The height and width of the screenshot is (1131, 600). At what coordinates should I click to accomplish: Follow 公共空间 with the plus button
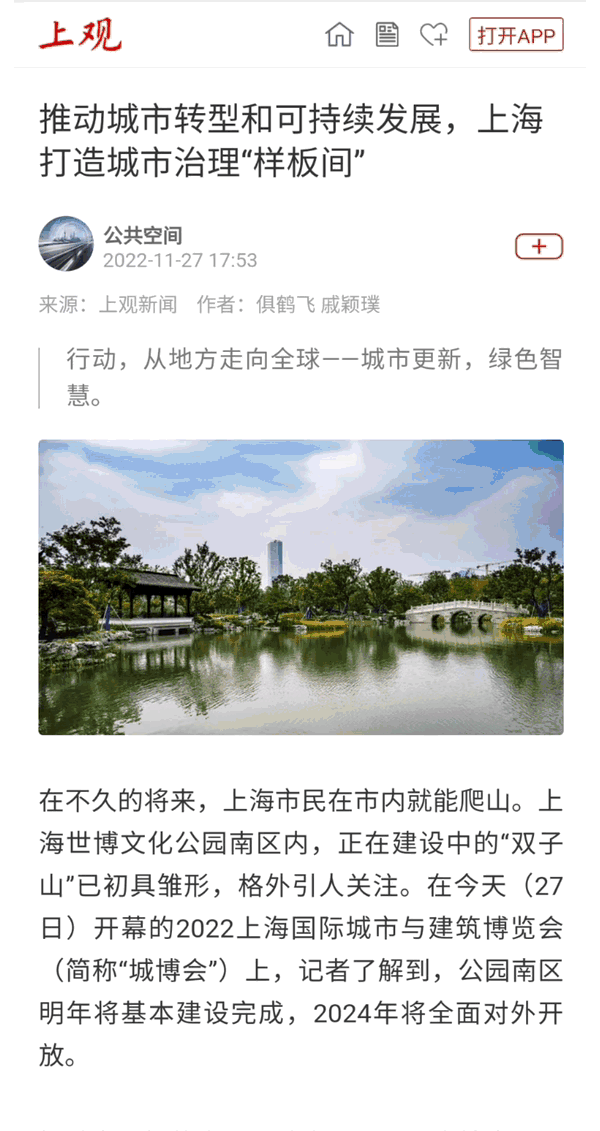(539, 246)
